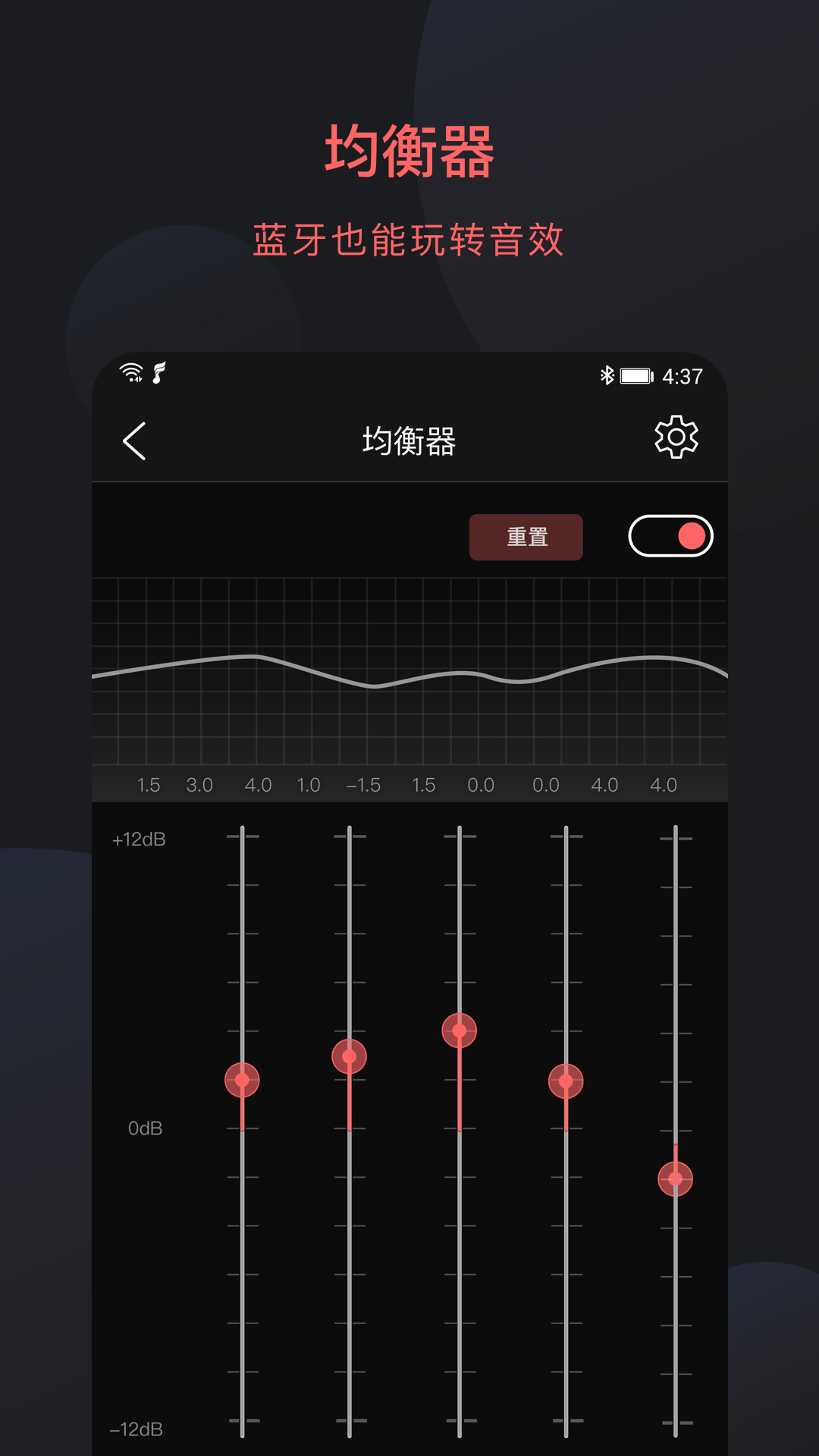Click the back arrow to exit equalizer
819x1456 pixels.
(135, 439)
